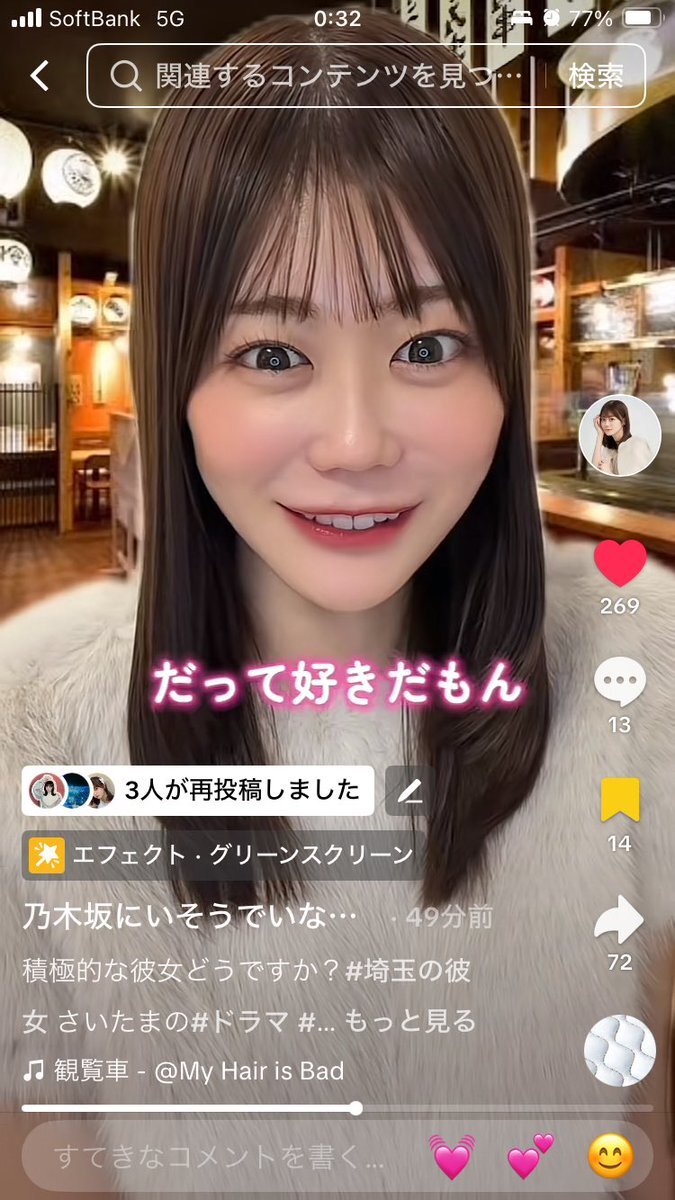Open the comments with 13 replies
The width and height of the screenshot is (675, 1200).
tap(620, 683)
